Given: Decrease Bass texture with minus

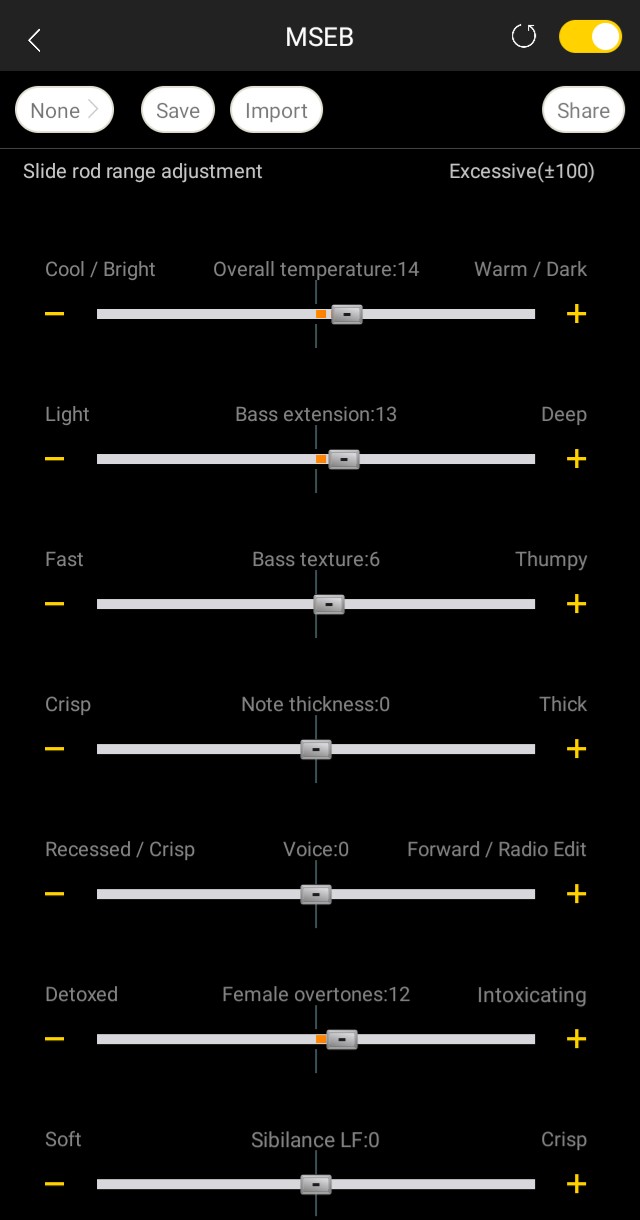Looking at the screenshot, I should click(x=55, y=604).
